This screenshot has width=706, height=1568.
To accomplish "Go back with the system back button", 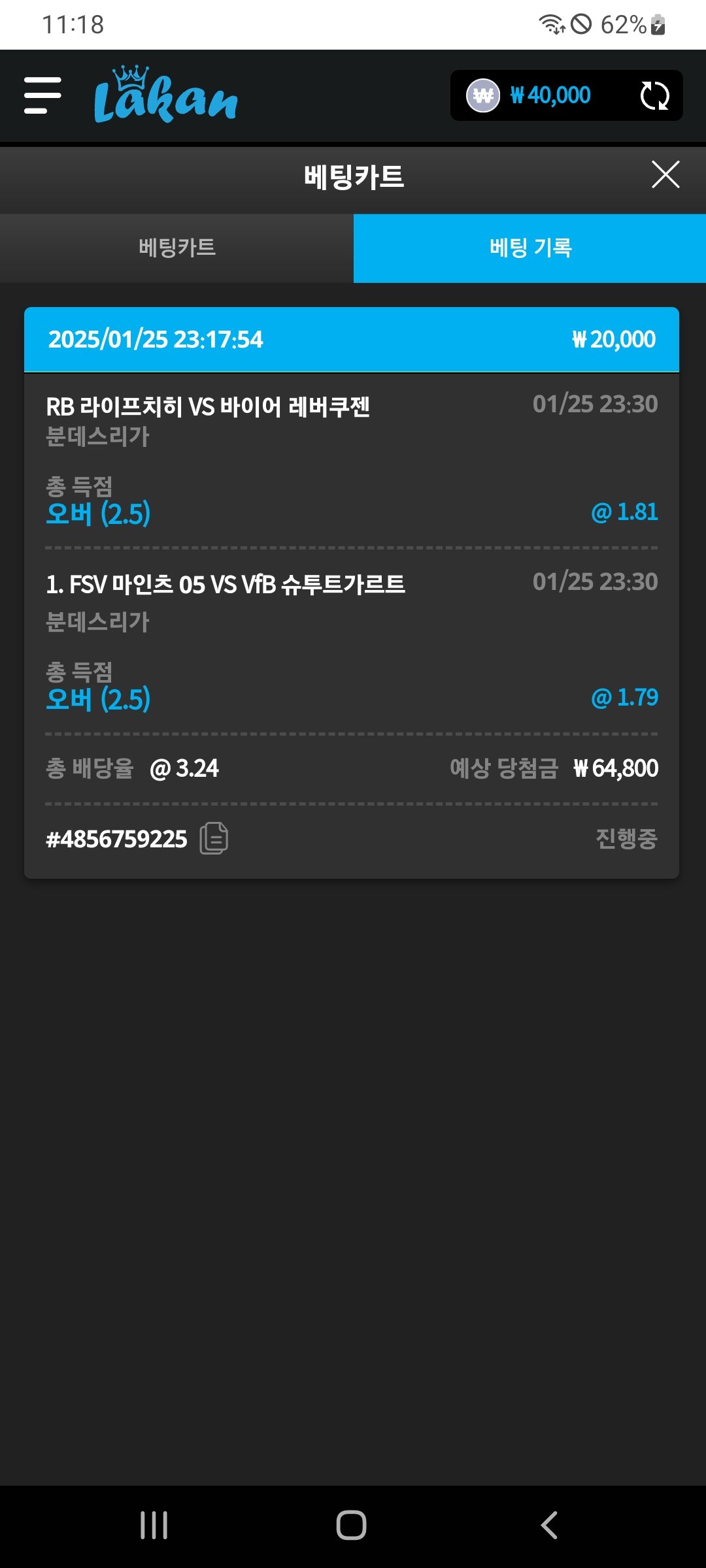I will pyautogui.click(x=549, y=1526).
